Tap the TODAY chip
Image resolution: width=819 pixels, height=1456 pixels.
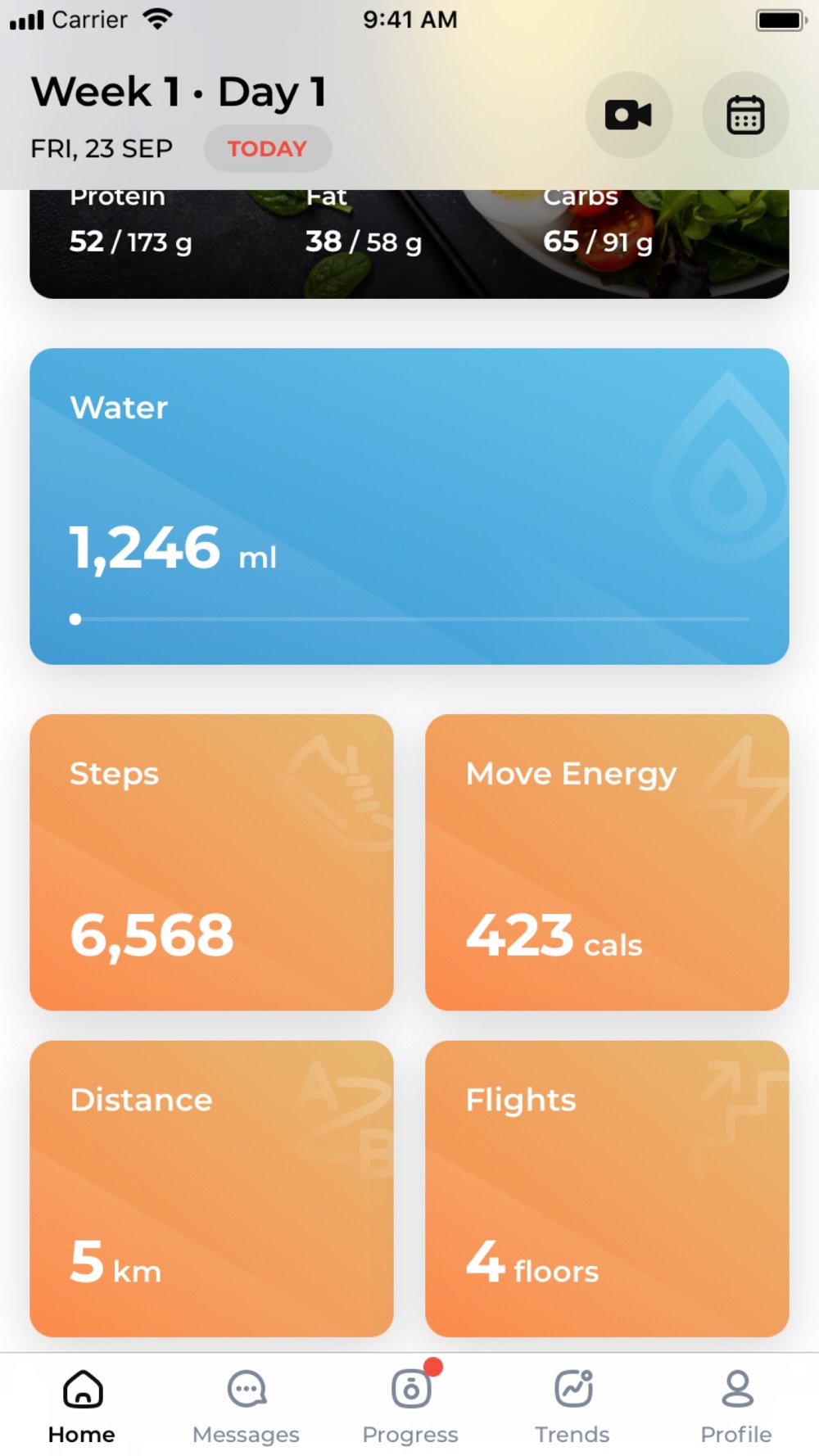tap(267, 148)
